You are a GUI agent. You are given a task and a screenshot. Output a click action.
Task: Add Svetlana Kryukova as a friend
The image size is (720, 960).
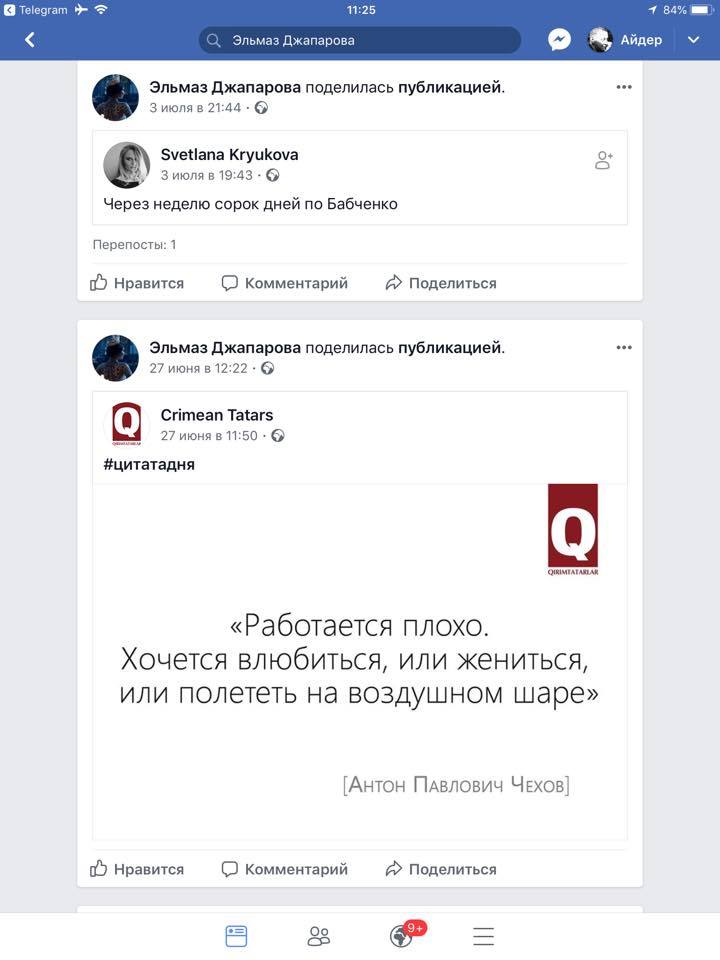[603, 160]
